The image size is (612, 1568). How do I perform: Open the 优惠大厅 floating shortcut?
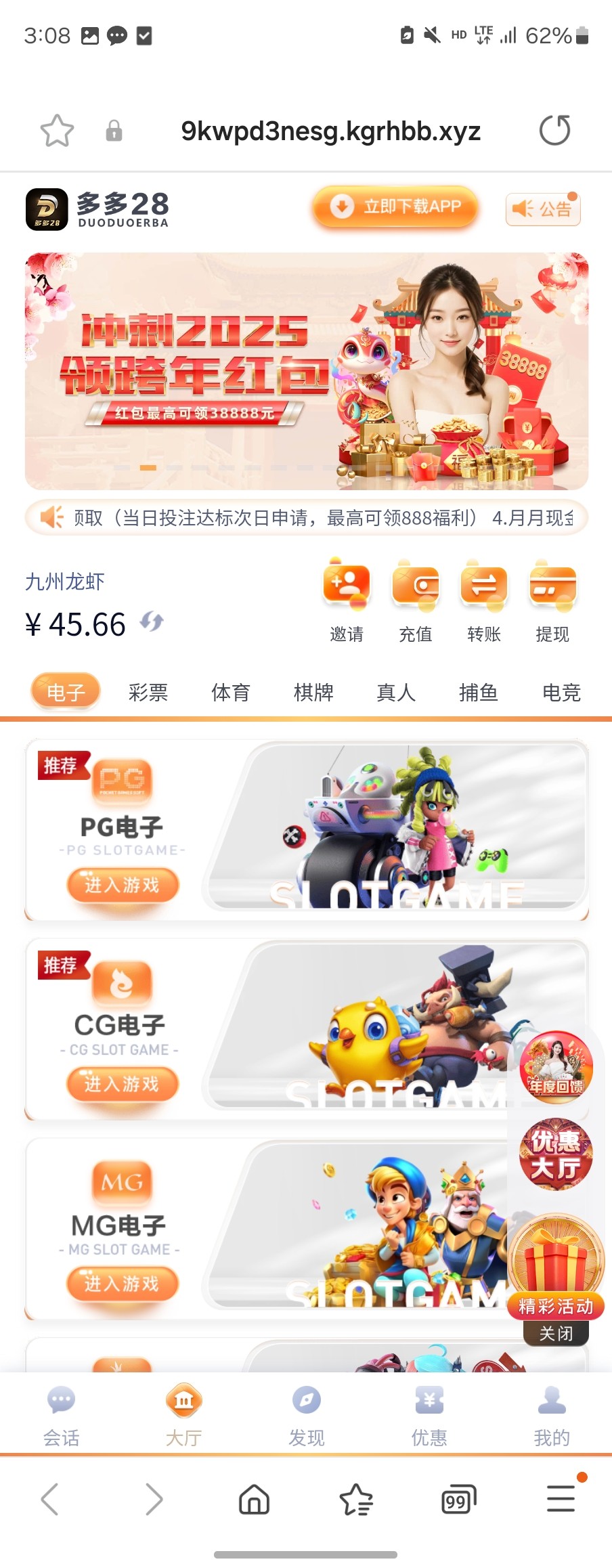click(x=556, y=1154)
